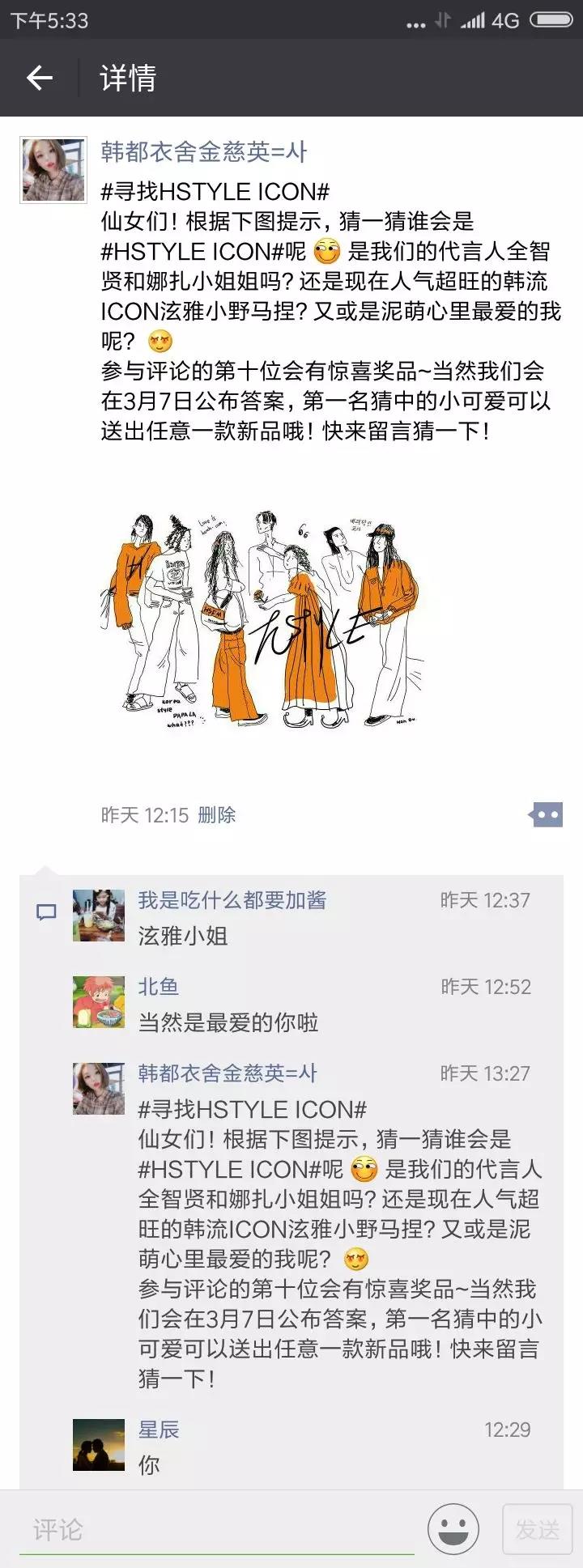Screen dimensions: 583x1568
Task: Go back using the arrow
Action: pos(39,78)
